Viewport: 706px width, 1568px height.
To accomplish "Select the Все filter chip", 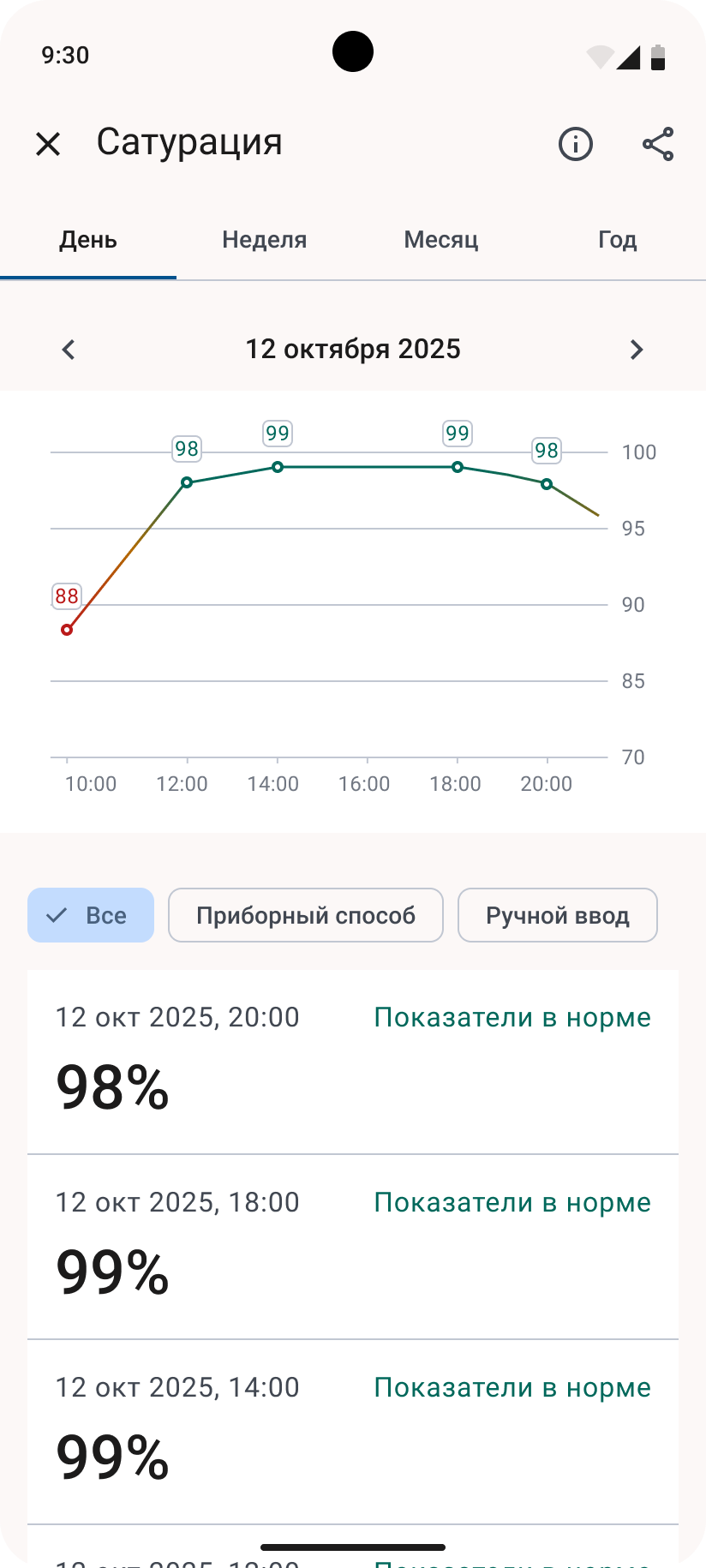I will (x=91, y=915).
